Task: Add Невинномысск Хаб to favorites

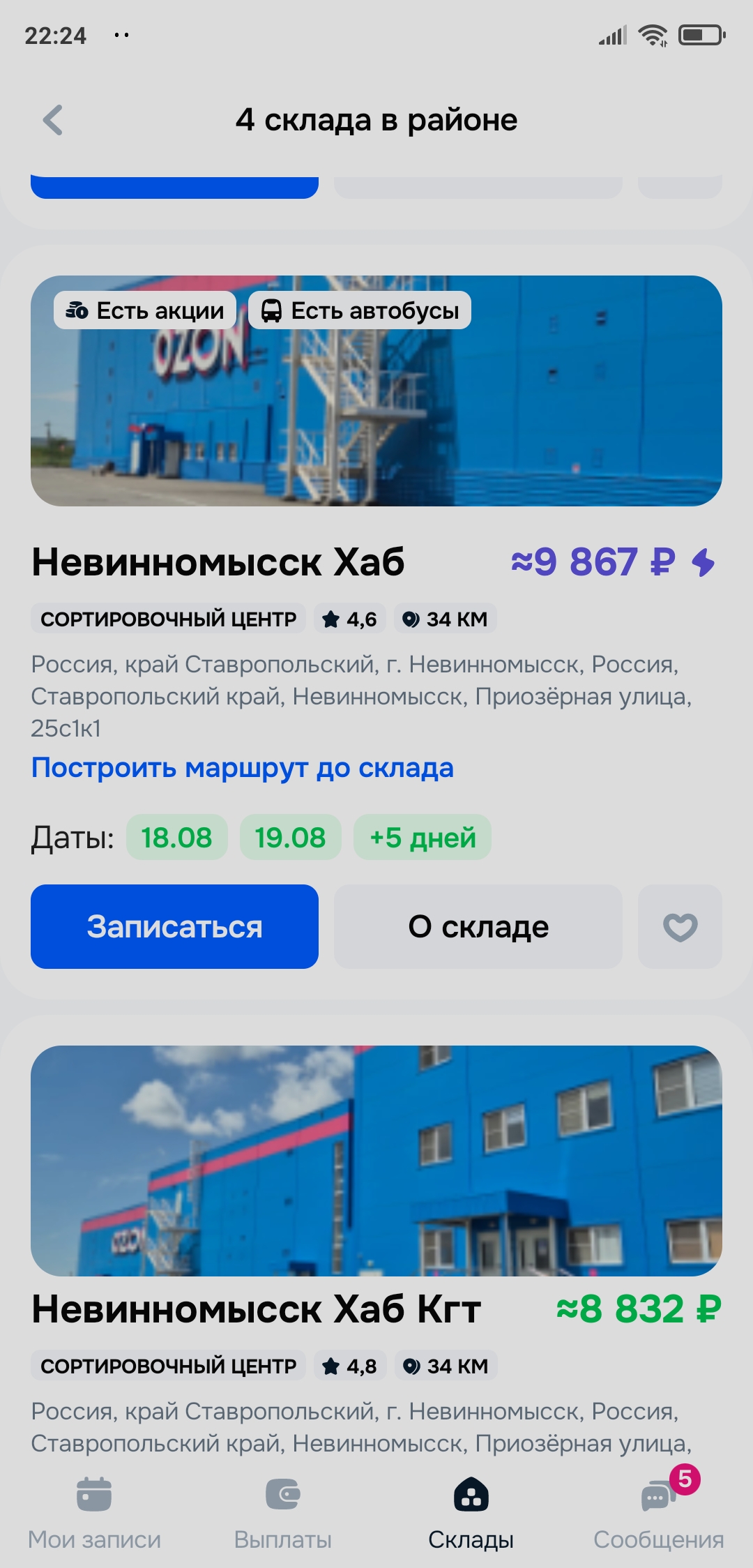Action: [x=680, y=926]
